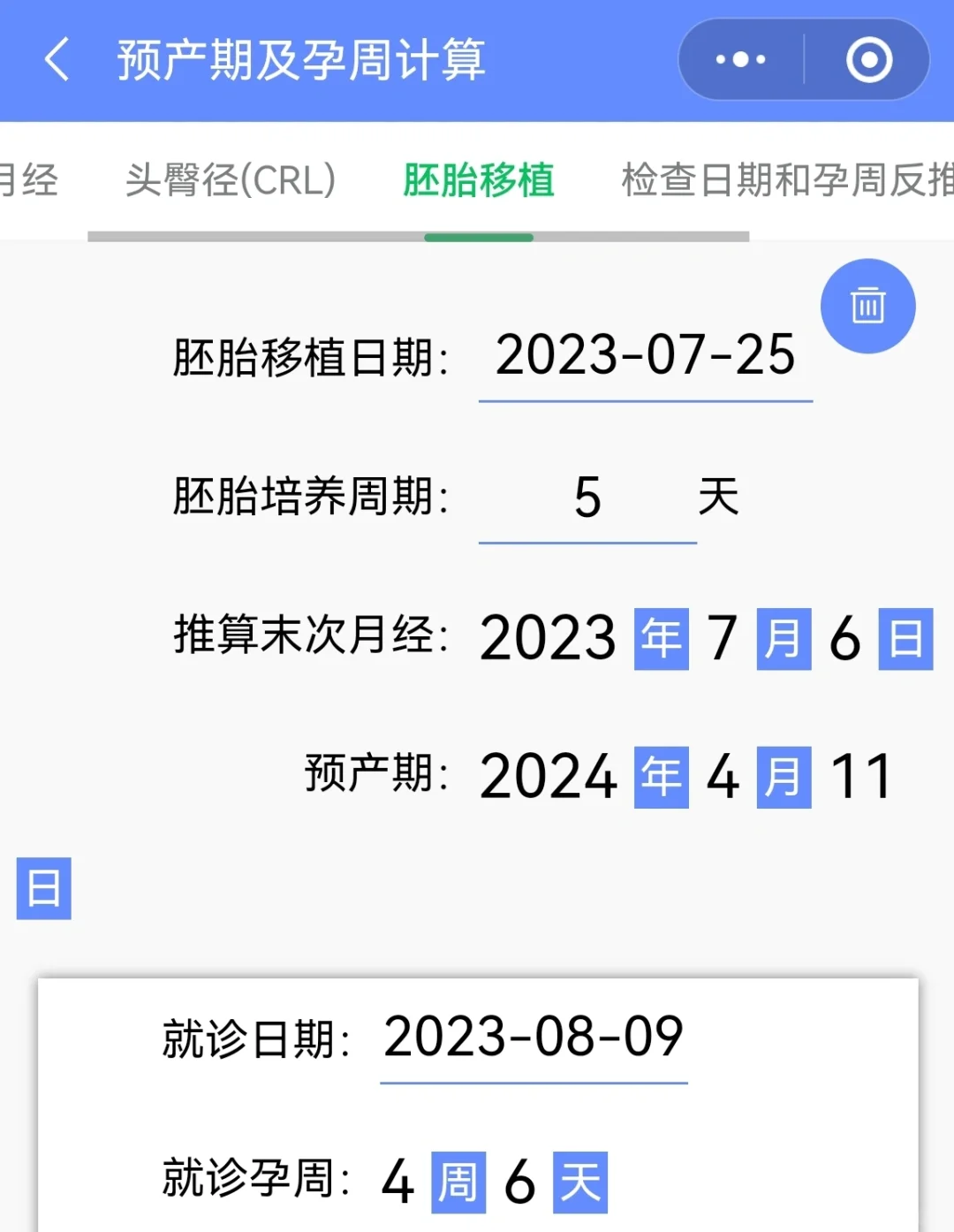Tap the trash icon to clear inputs
Image resolution: width=954 pixels, height=1232 pixels.
point(868,306)
